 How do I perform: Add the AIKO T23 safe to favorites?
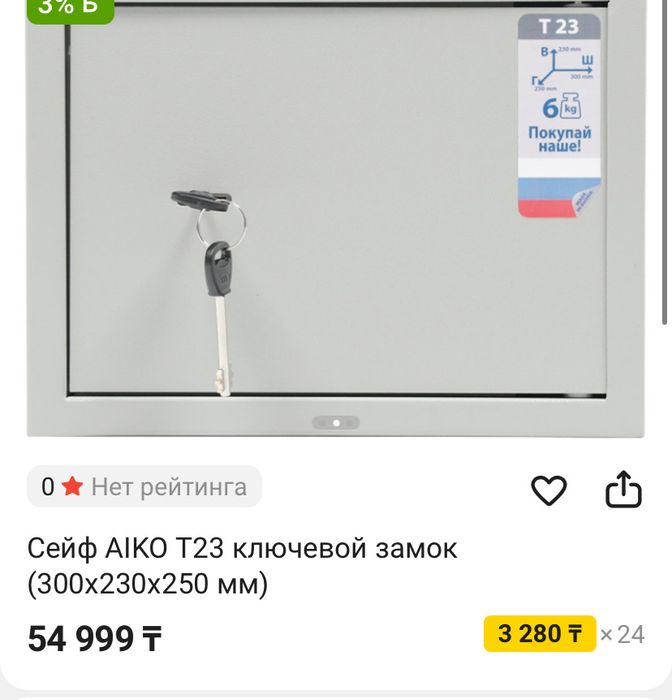pos(548,490)
